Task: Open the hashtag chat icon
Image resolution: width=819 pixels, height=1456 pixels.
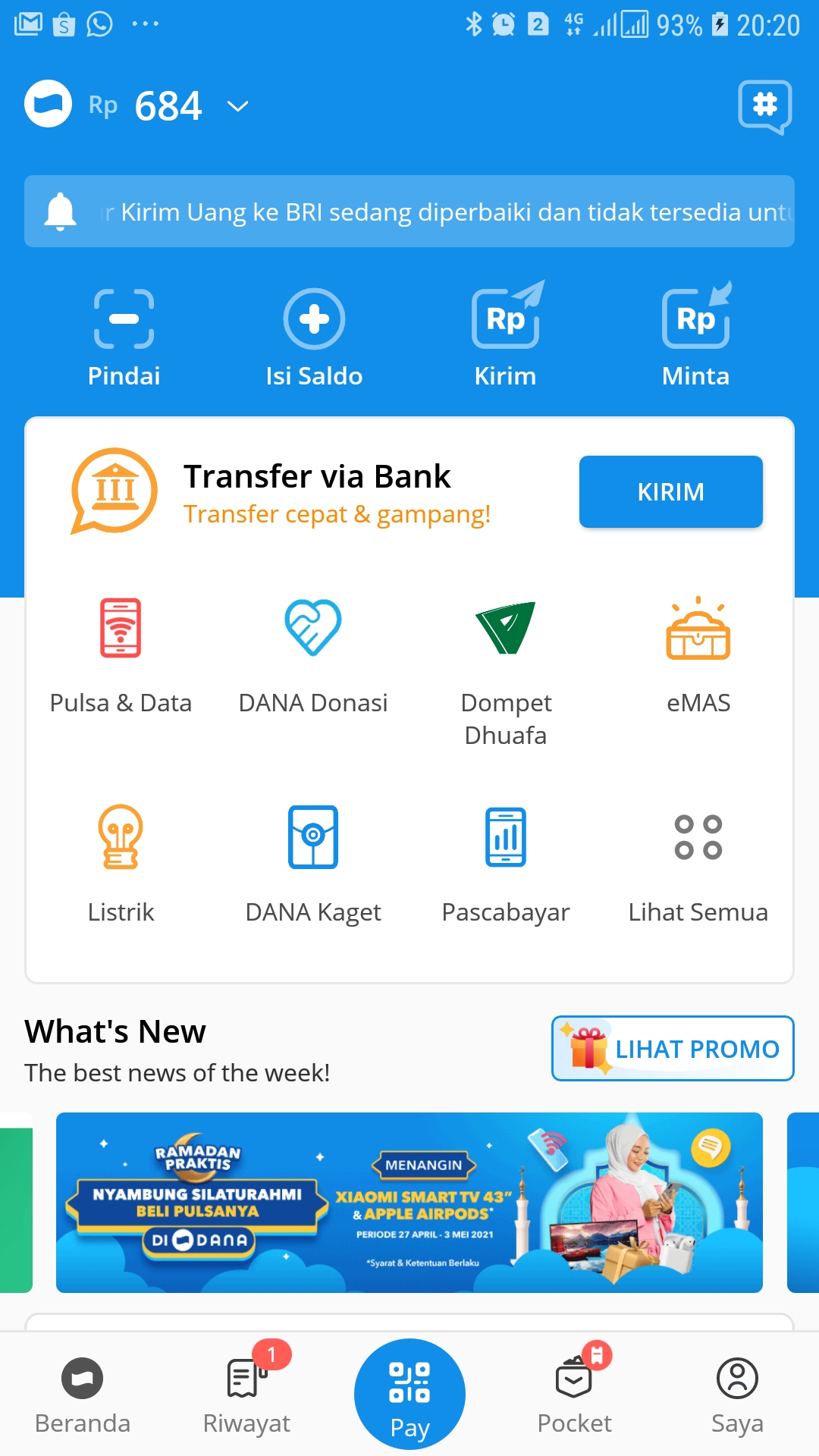Action: [x=765, y=106]
